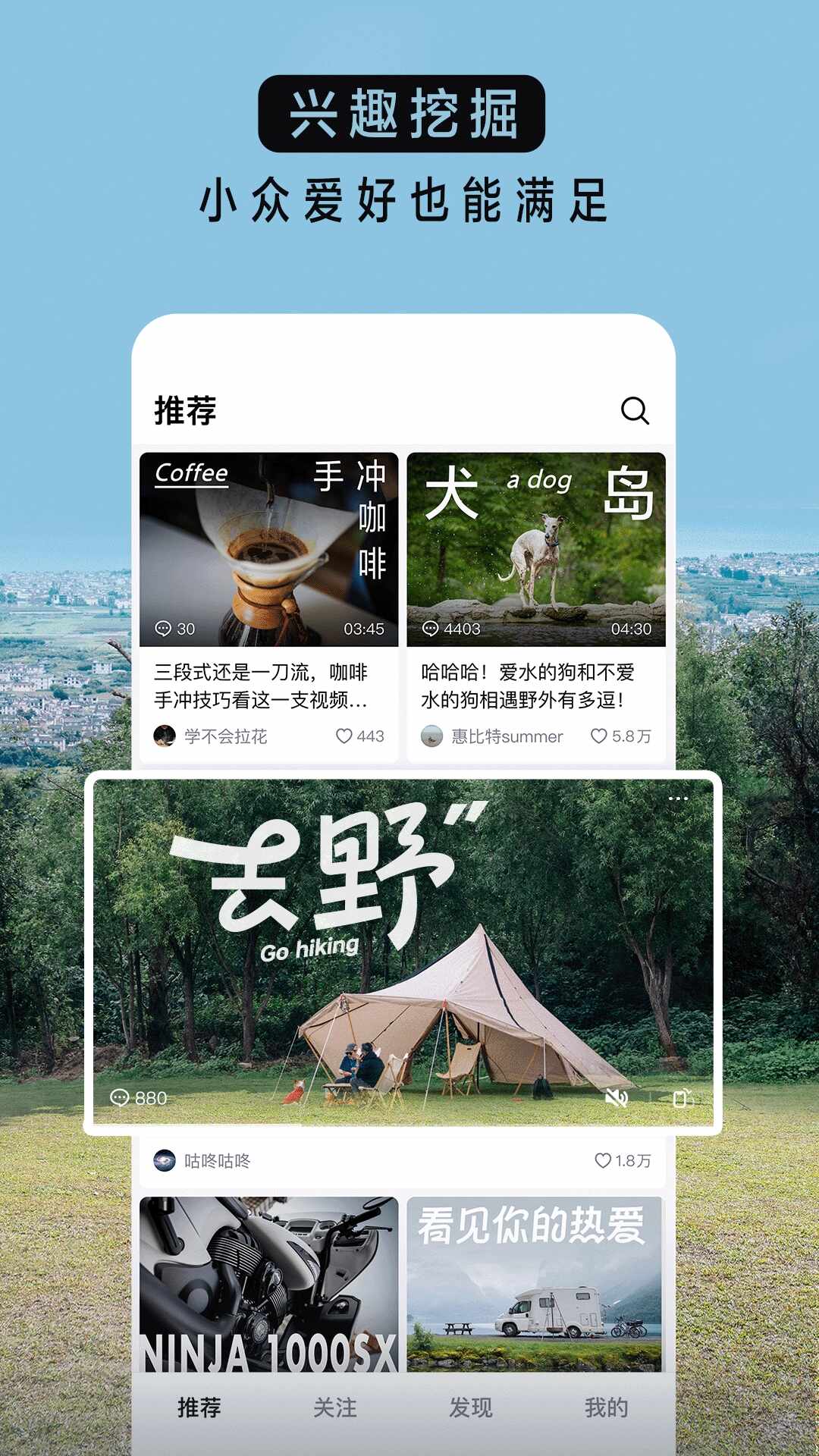
Task: Open search with the magnifier icon
Action: pos(635,410)
